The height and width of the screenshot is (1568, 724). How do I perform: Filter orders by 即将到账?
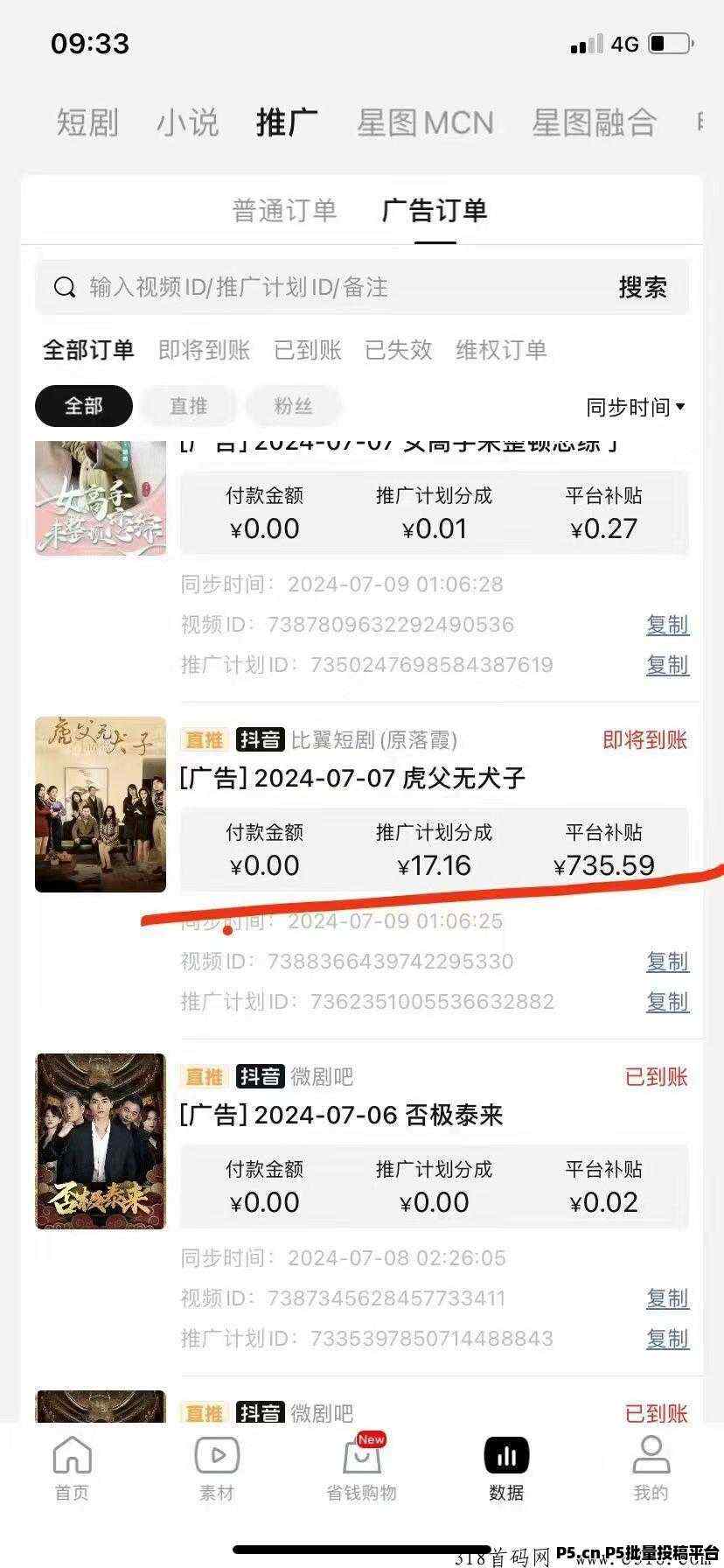[204, 350]
